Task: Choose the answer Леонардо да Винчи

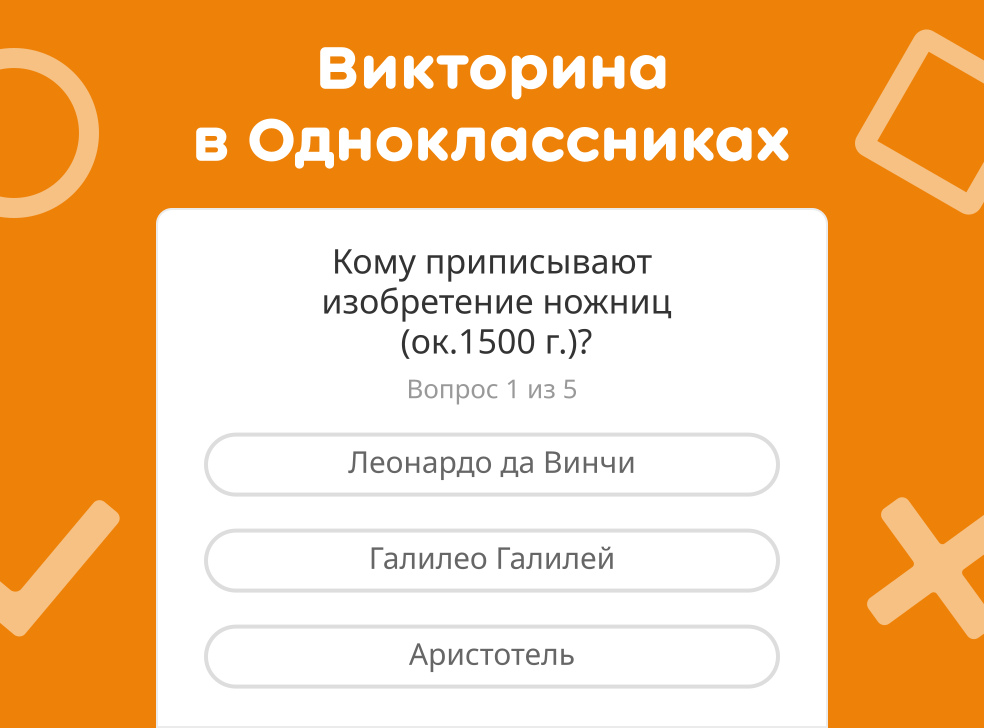Action: [x=491, y=464]
